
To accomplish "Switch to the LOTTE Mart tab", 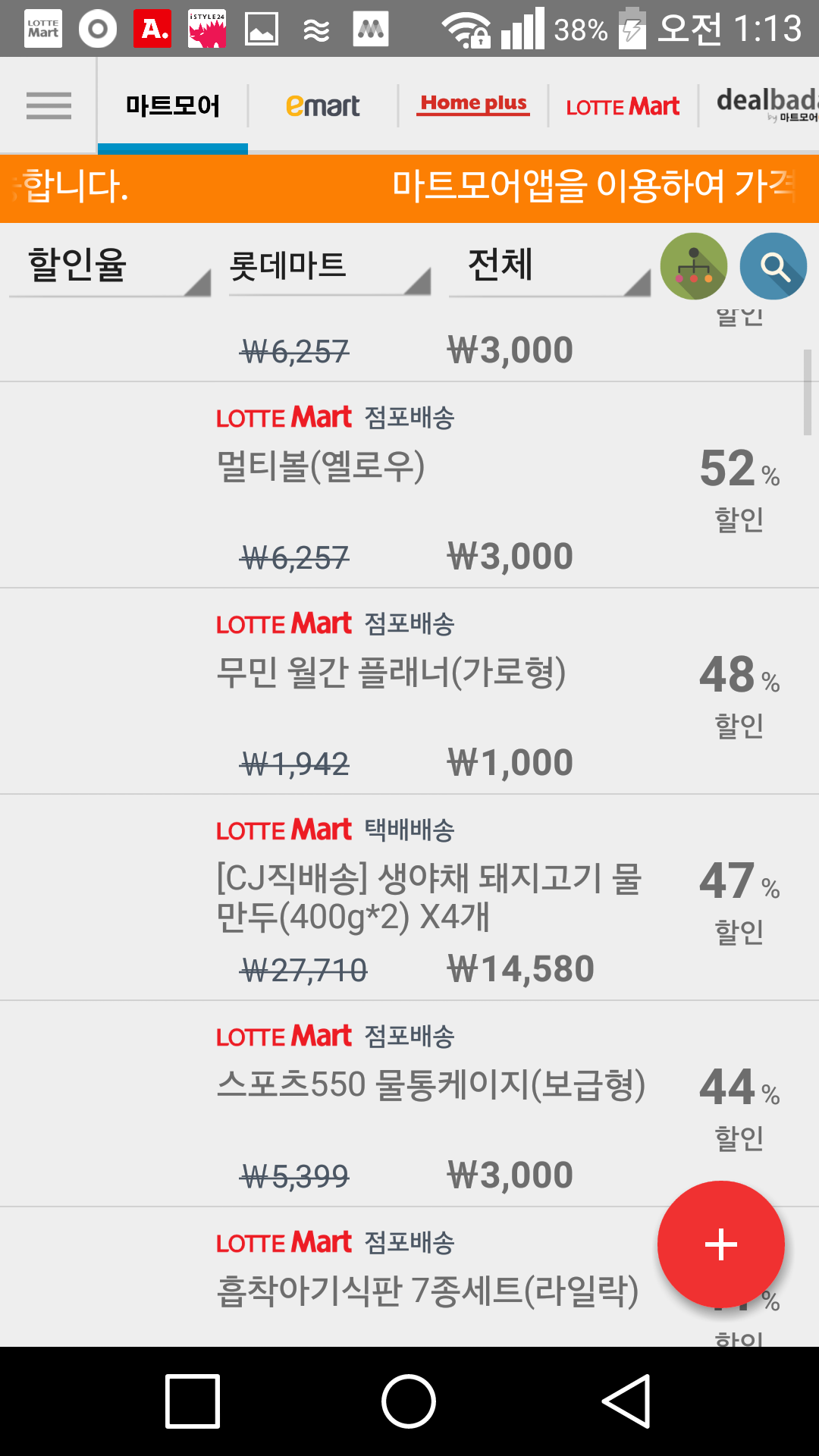I will point(623,107).
